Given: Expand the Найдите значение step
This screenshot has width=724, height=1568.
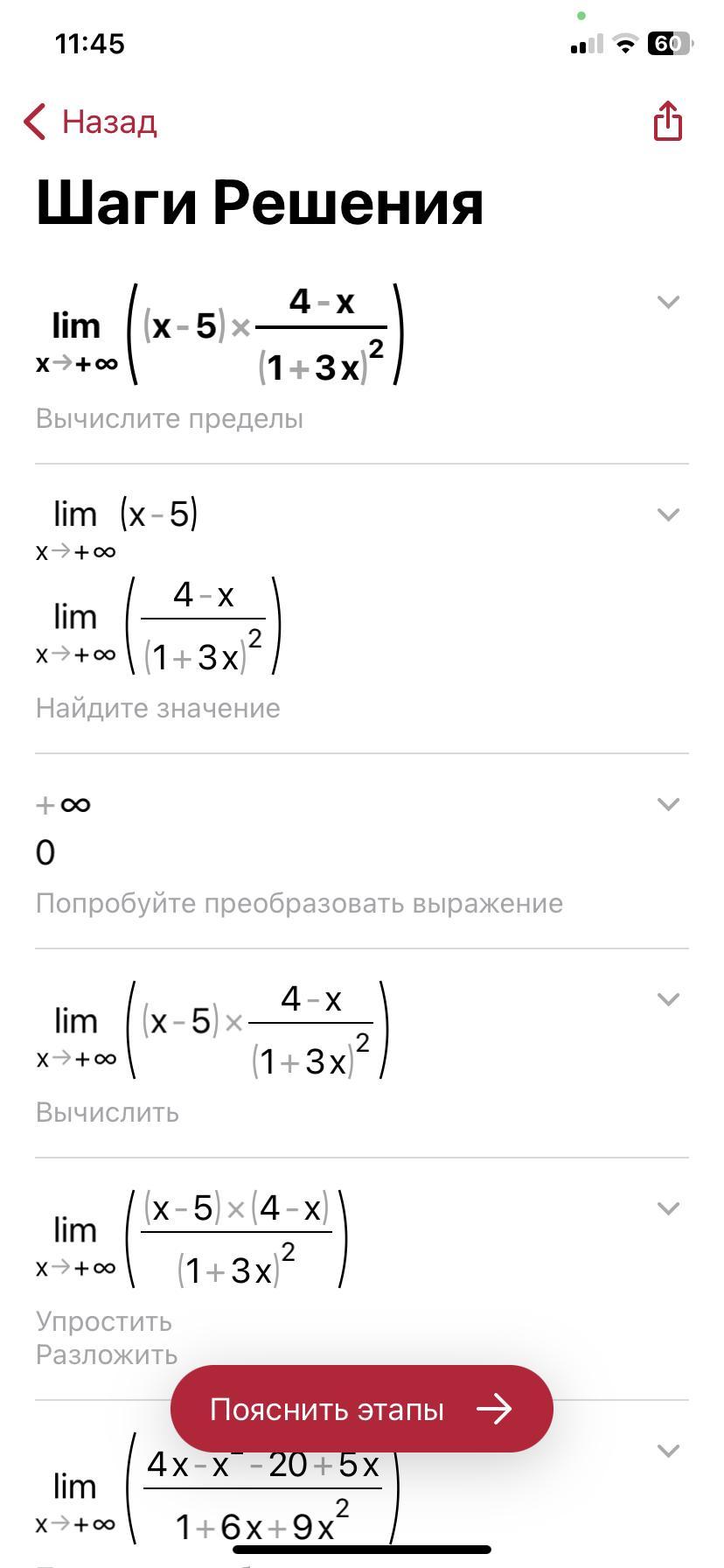Looking at the screenshot, I should tap(668, 514).
